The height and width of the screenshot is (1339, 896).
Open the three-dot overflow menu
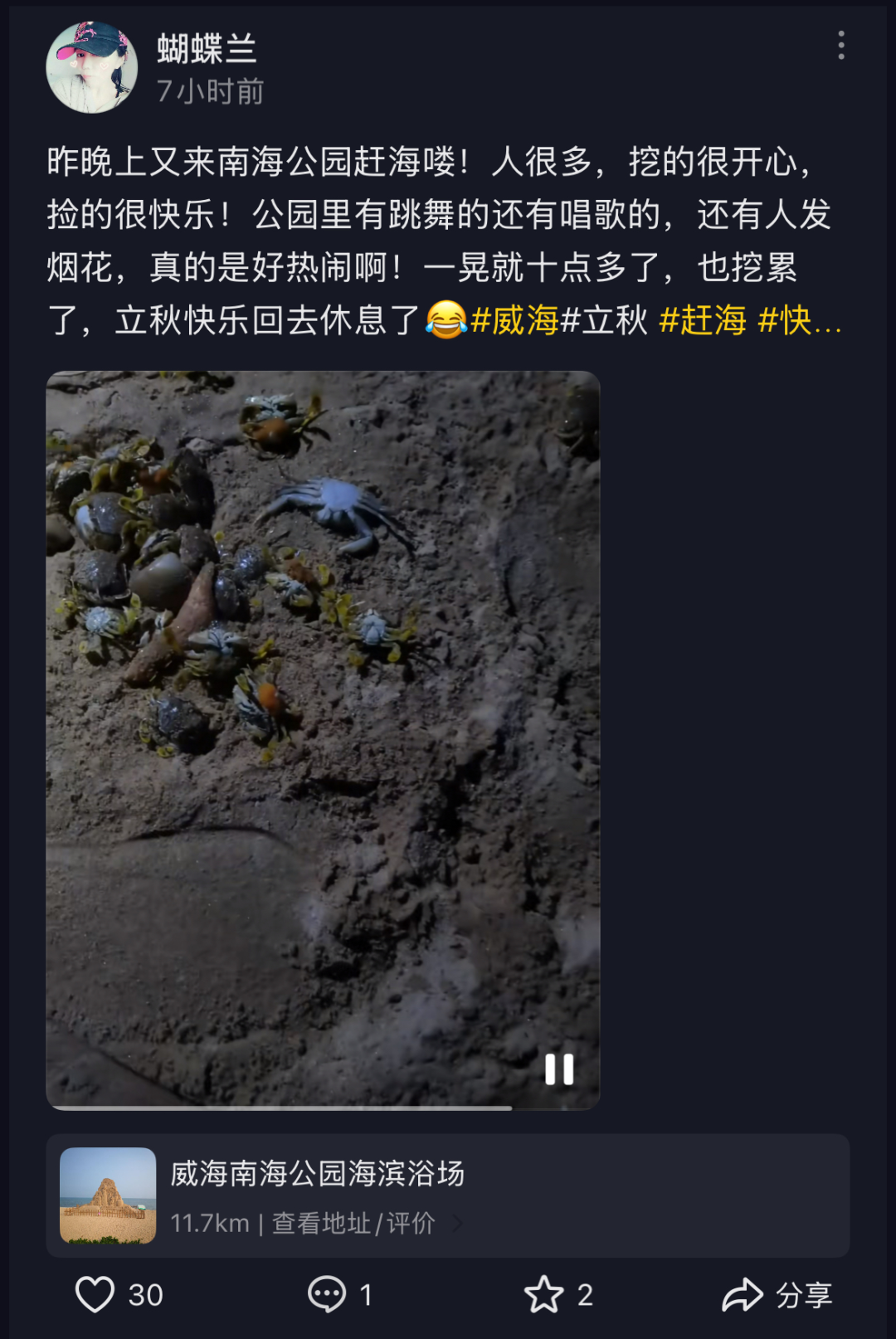click(840, 46)
